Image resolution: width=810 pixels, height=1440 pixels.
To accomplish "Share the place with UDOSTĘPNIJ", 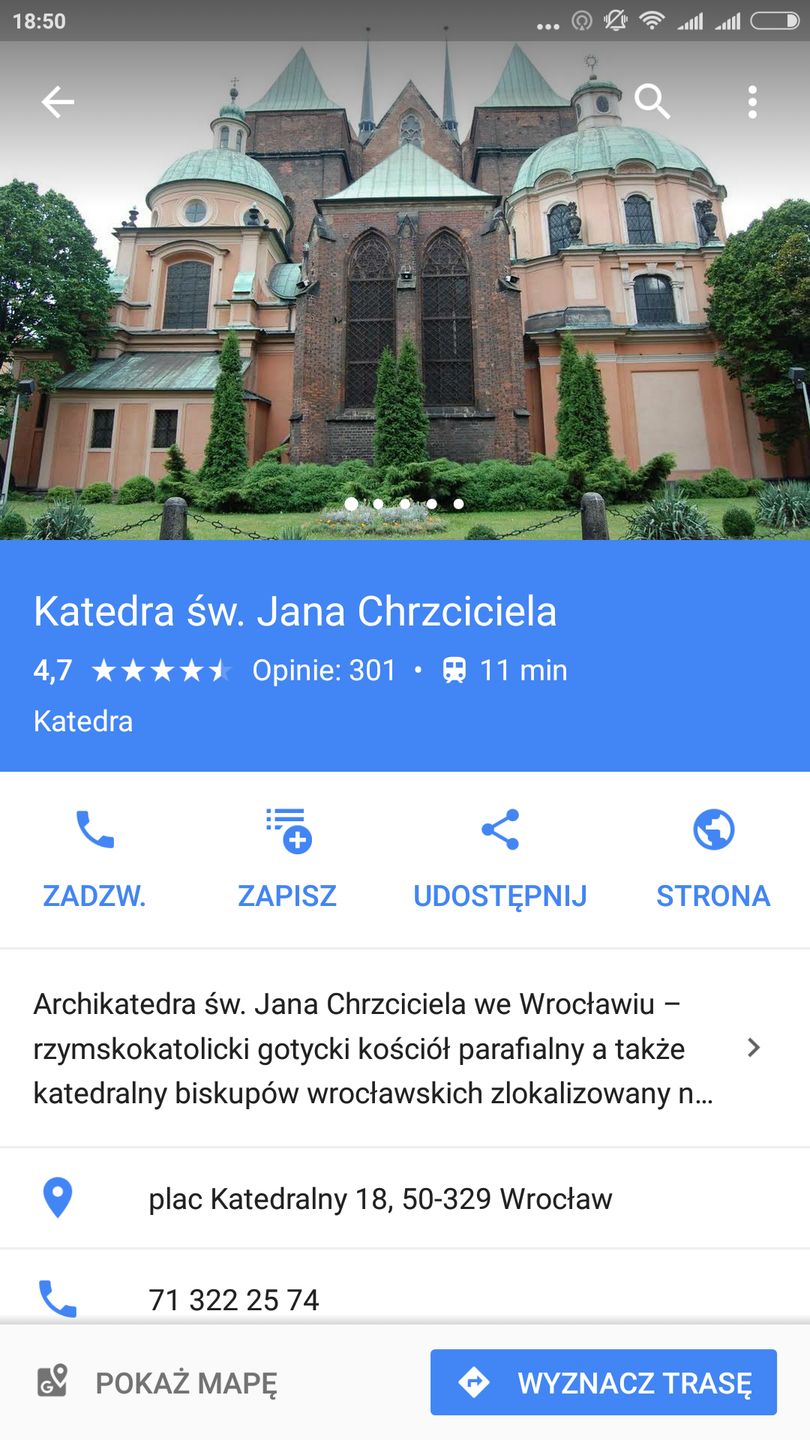I will (500, 858).
